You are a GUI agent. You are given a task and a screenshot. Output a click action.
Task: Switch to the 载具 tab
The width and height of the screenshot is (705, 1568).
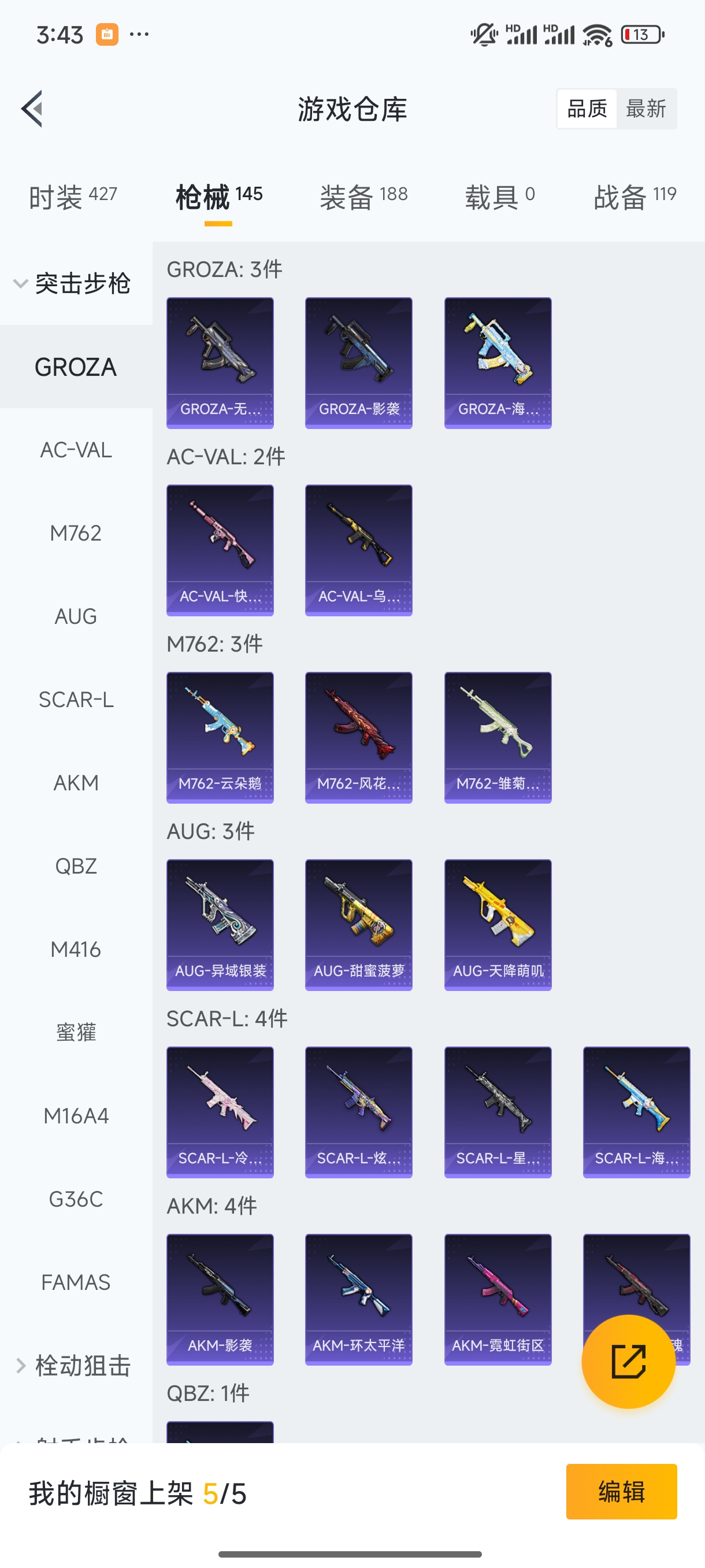(x=499, y=197)
